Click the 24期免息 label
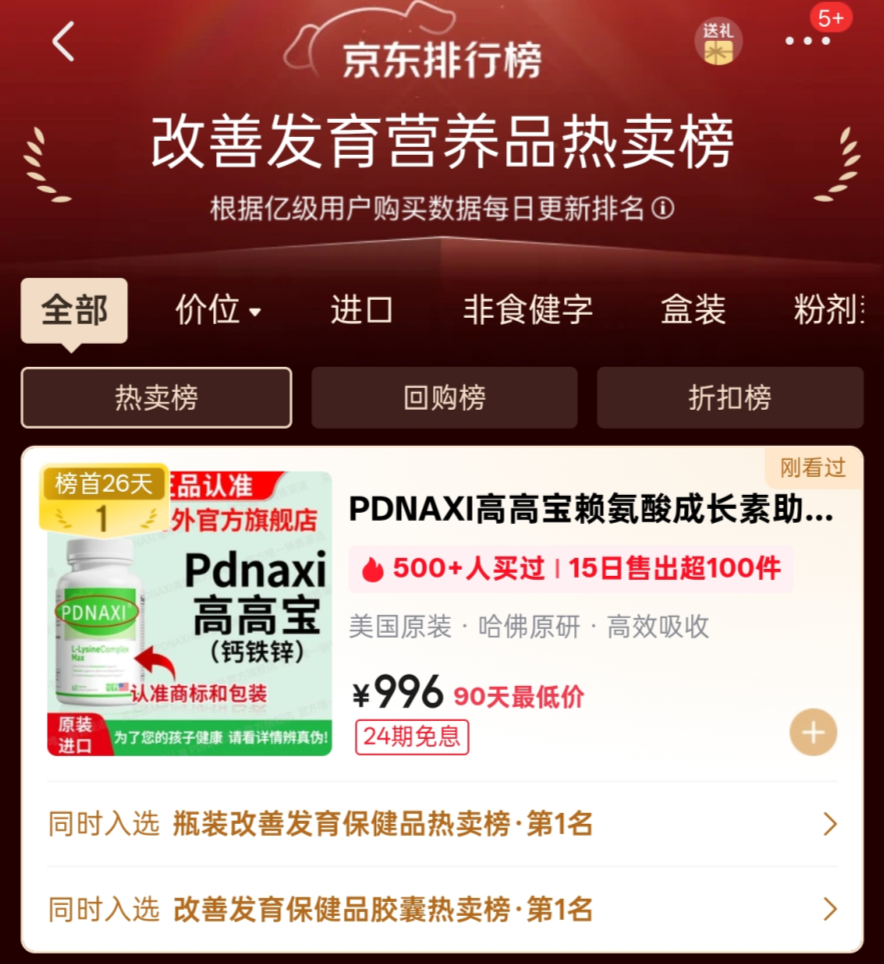The width and height of the screenshot is (884, 964). point(412,737)
